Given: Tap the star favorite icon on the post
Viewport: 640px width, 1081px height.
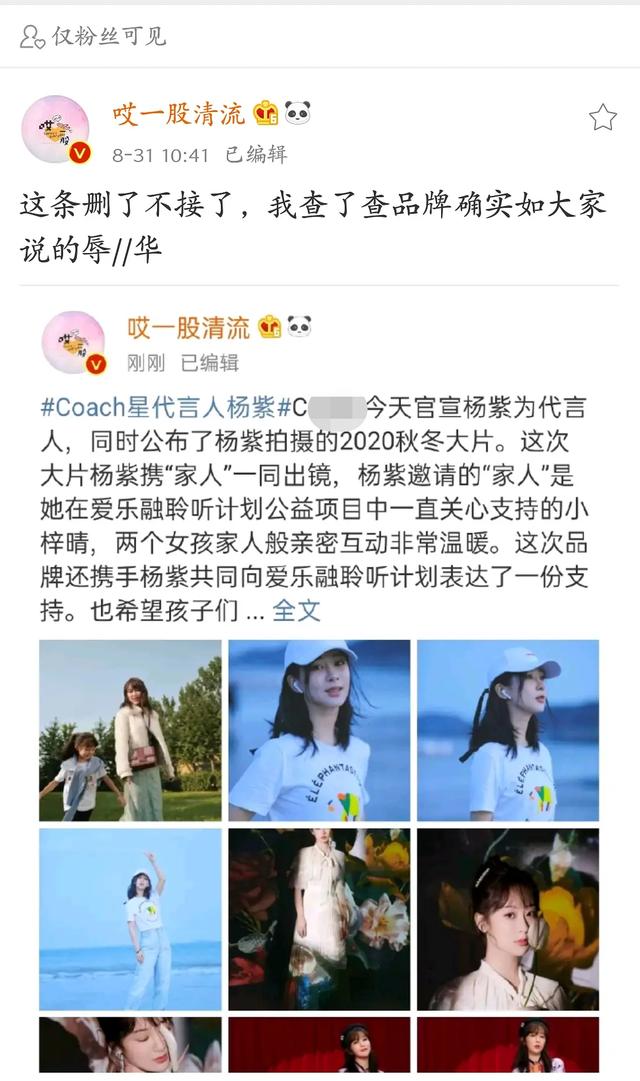Looking at the screenshot, I should pos(602,118).
